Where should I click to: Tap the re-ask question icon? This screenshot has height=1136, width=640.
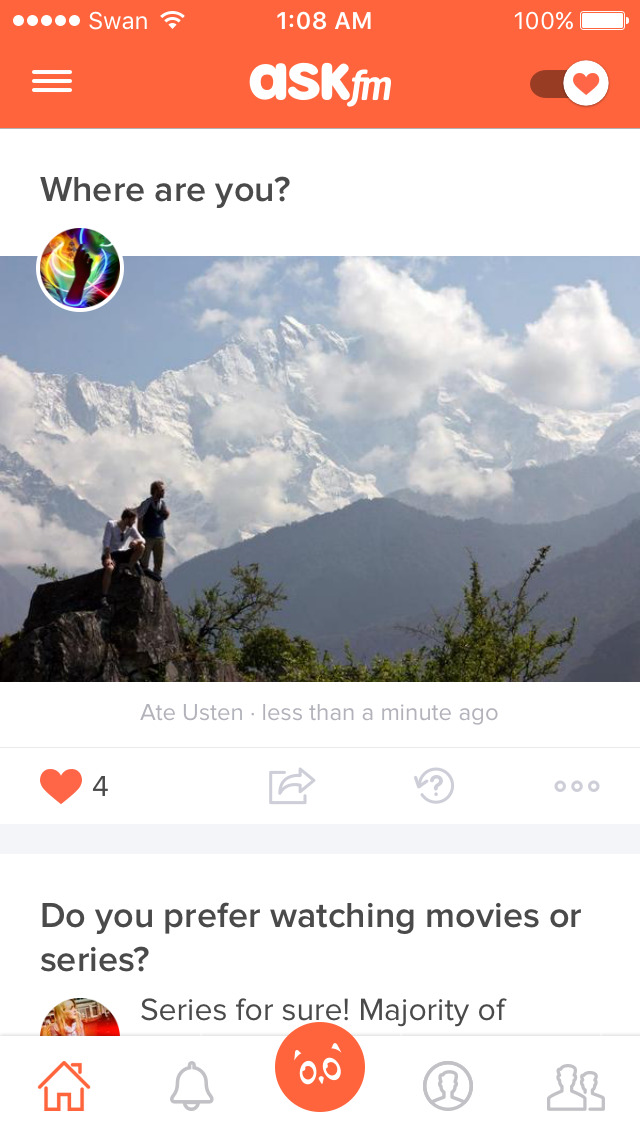coord(434,786)
